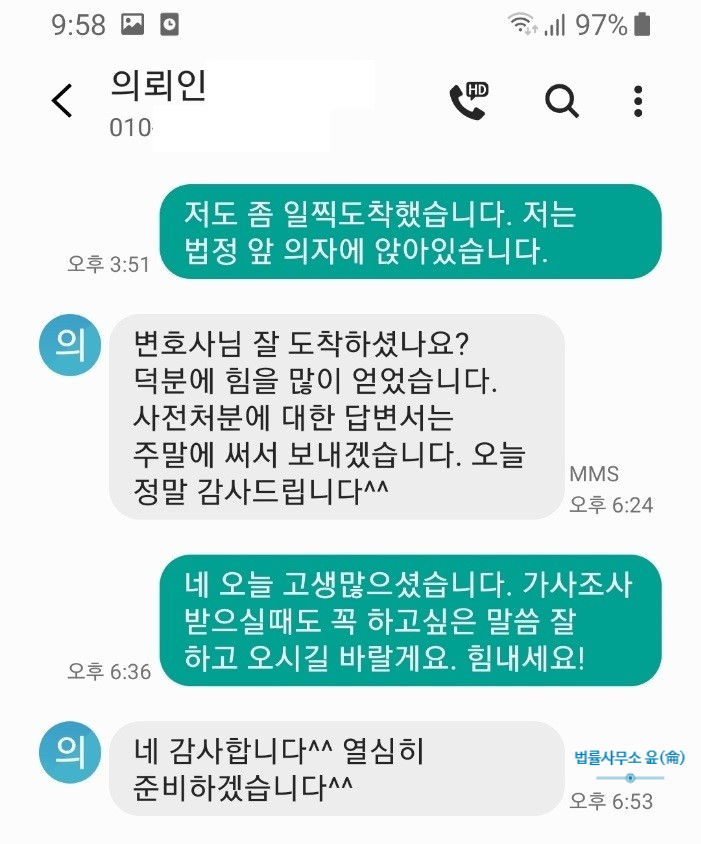The width and height of the screenshot is (701, 844).
Task: Go back from the 의뢰인 conversation
Action: 62,101
